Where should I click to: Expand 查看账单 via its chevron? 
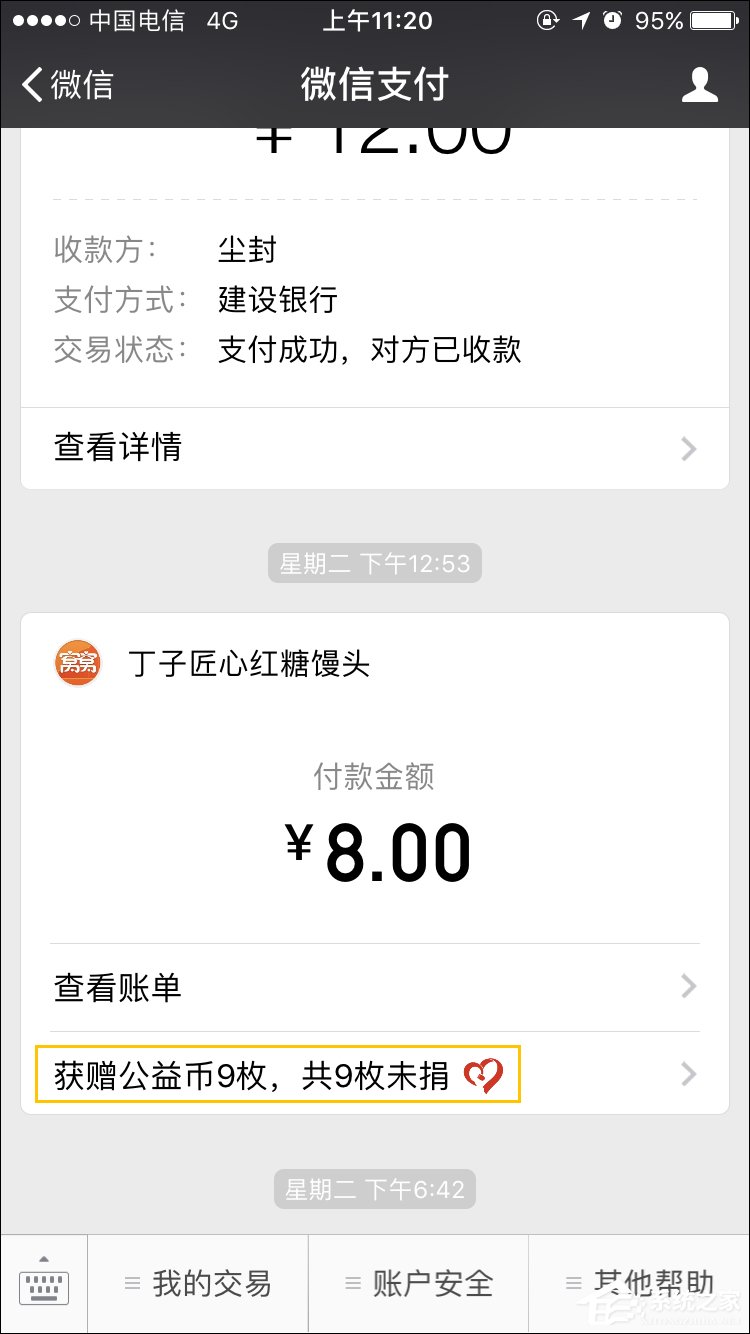click(688, 987)
